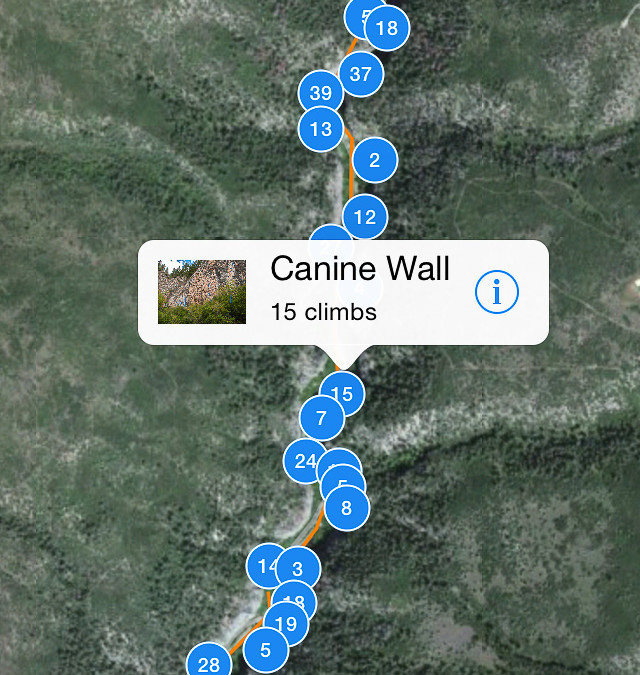Select the pin with 2 climbs
The height and width of the screenshot is (675, 640).
pos(375,160)
